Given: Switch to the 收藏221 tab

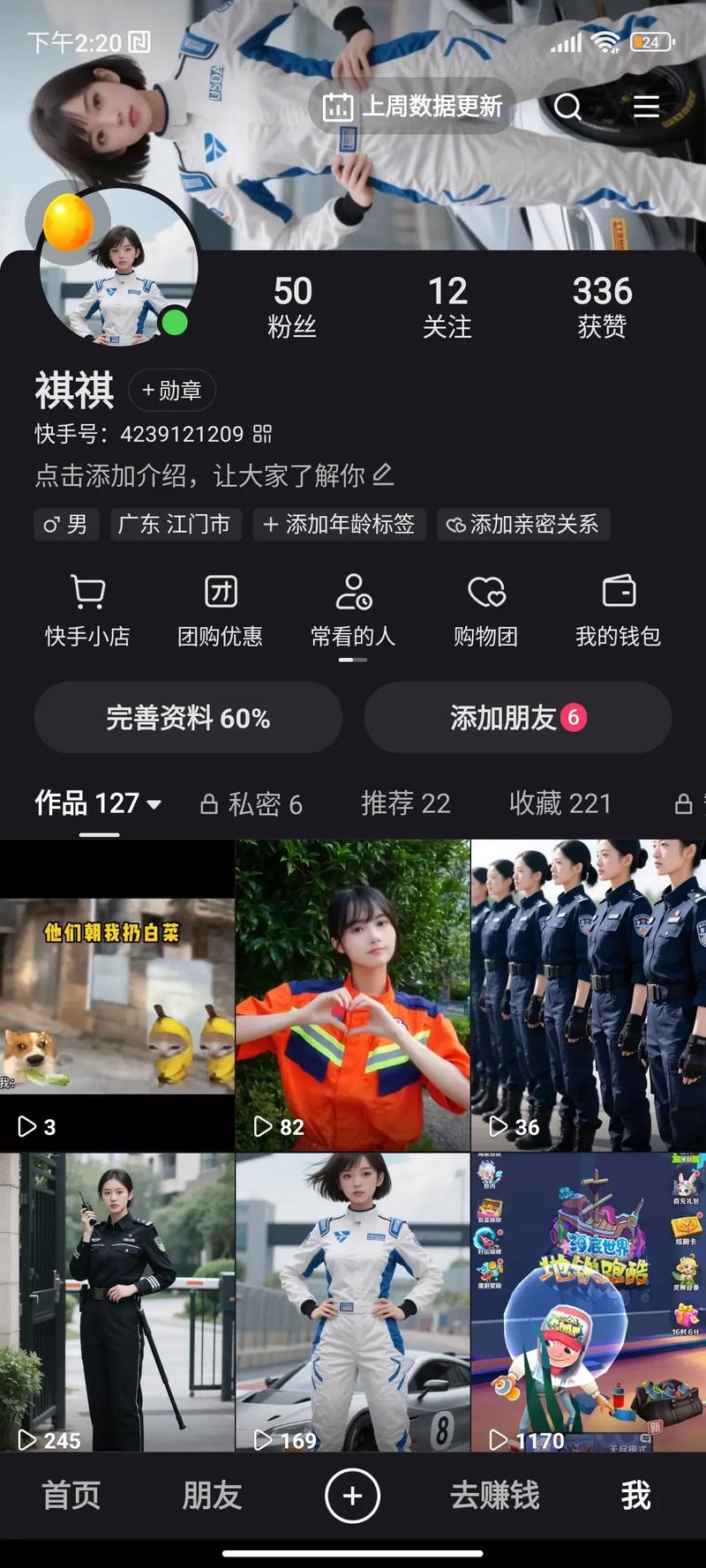Looking at the screenshot, I should coord(560,804).
